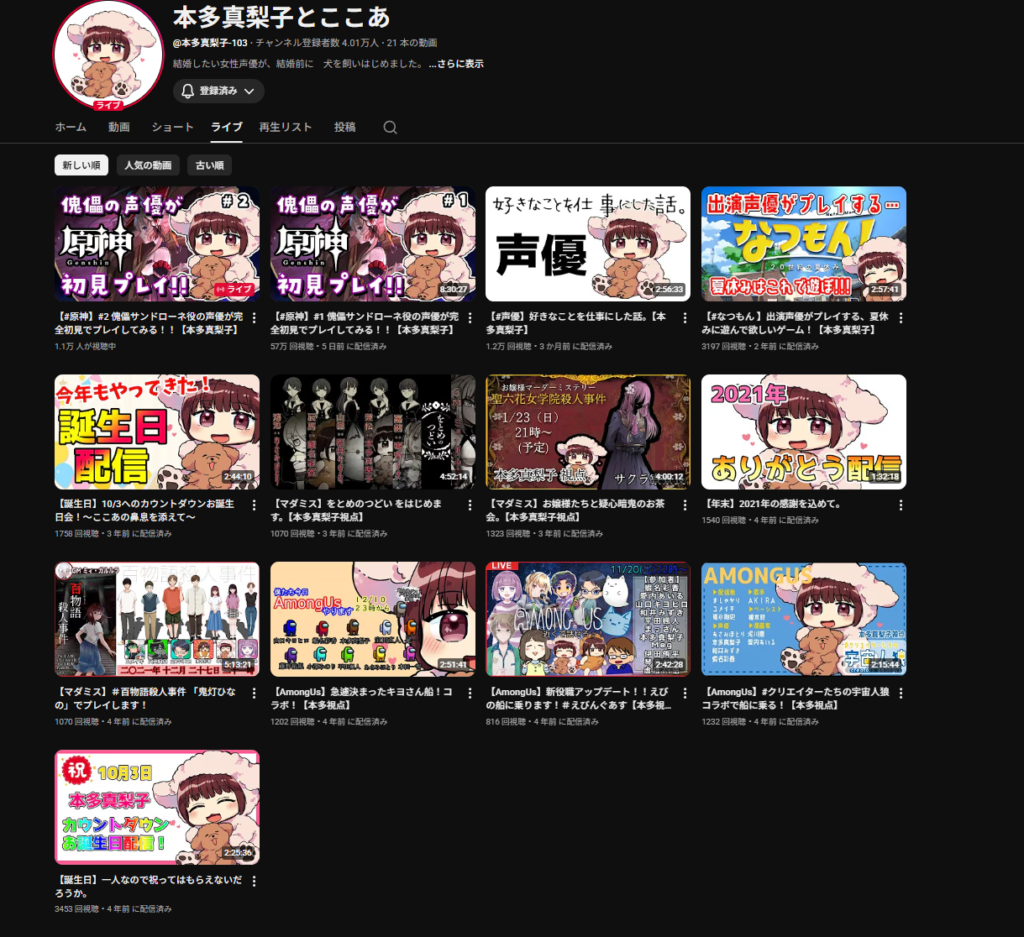Watch the なつもん! stream archive
Viewport: 1024px width, 937px height.
tap(804, 244)
